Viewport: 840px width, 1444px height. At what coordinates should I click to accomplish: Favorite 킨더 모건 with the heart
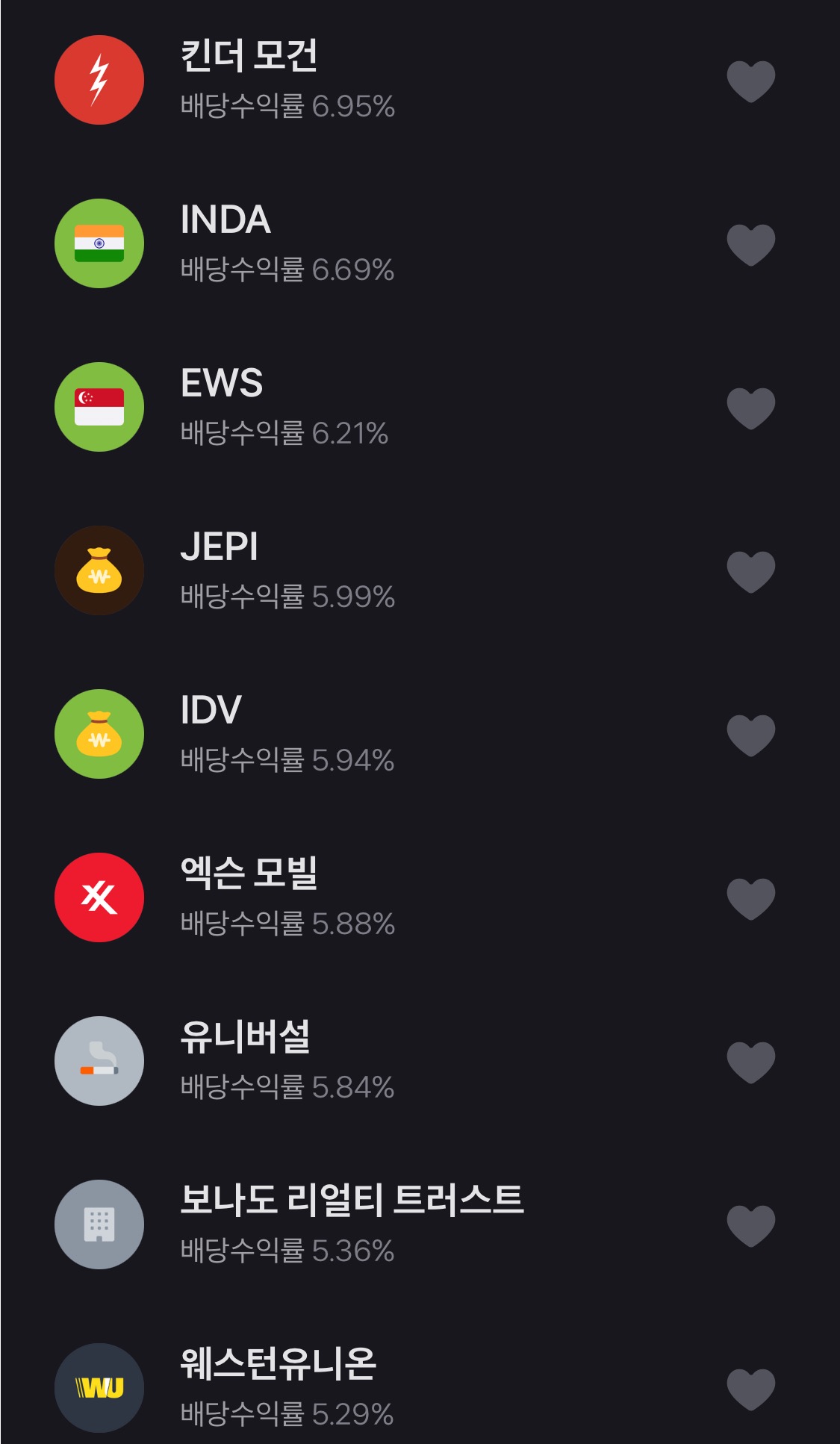click(x=751, y=81)
